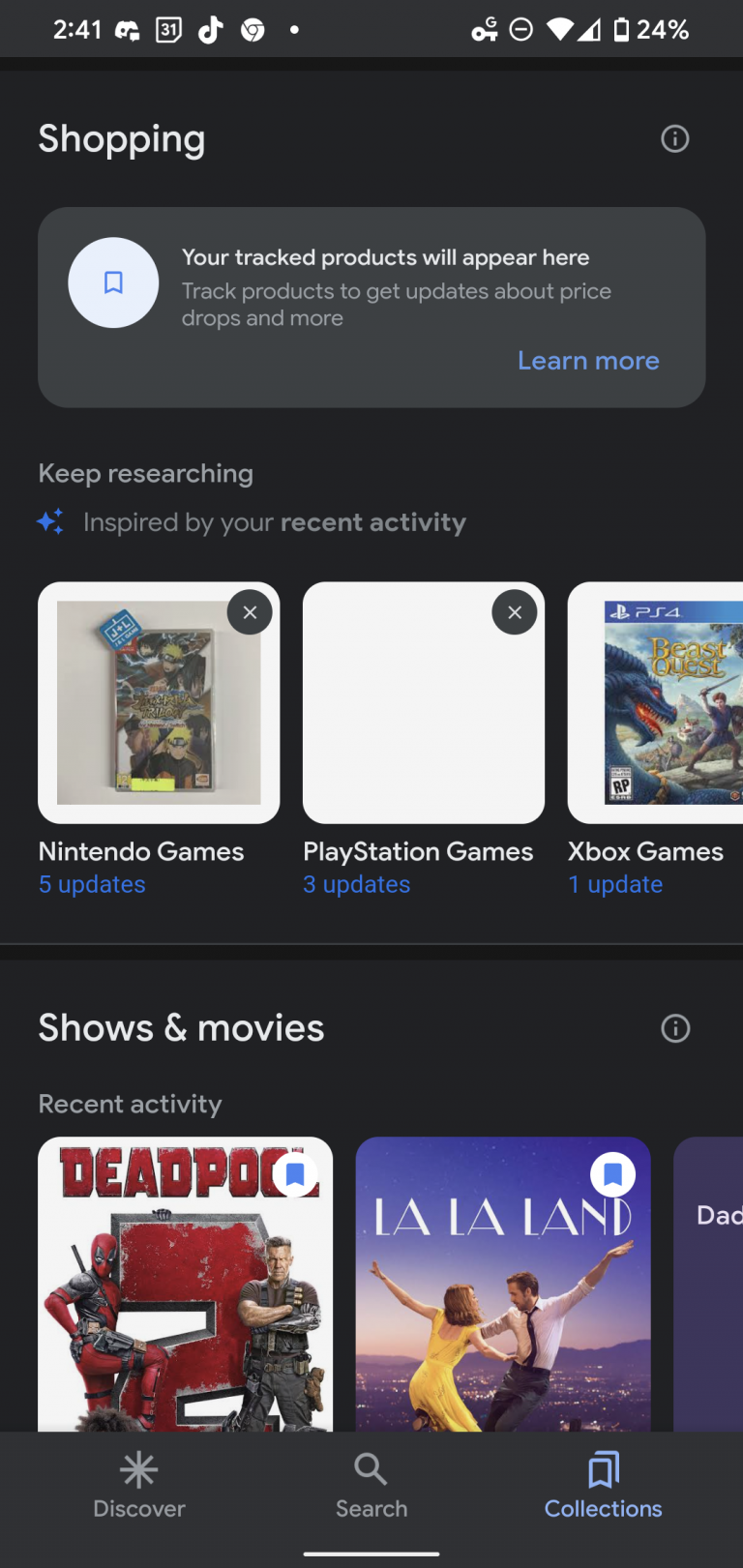Dismiss the Nintendo Games card
The width and height of the screenshot is (743, 1568).
coord(250,612)
